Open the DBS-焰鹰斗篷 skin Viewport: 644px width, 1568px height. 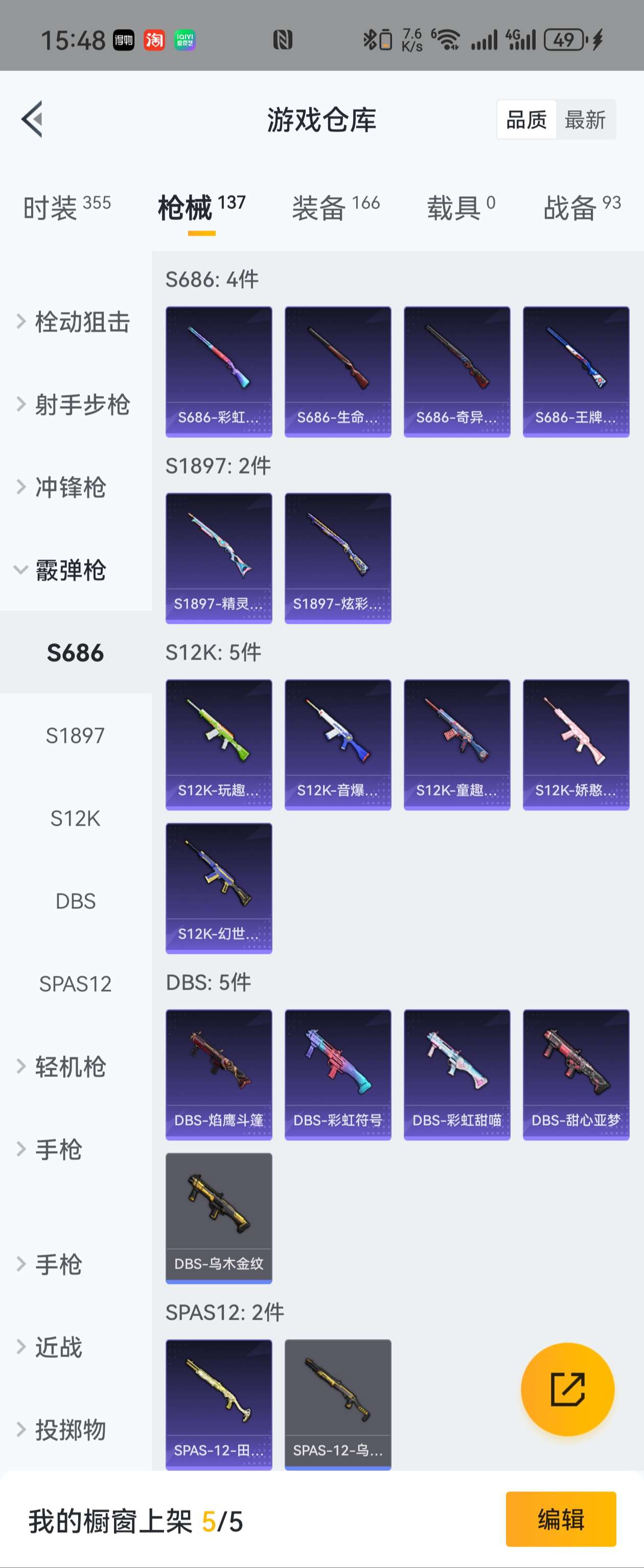219,1074
